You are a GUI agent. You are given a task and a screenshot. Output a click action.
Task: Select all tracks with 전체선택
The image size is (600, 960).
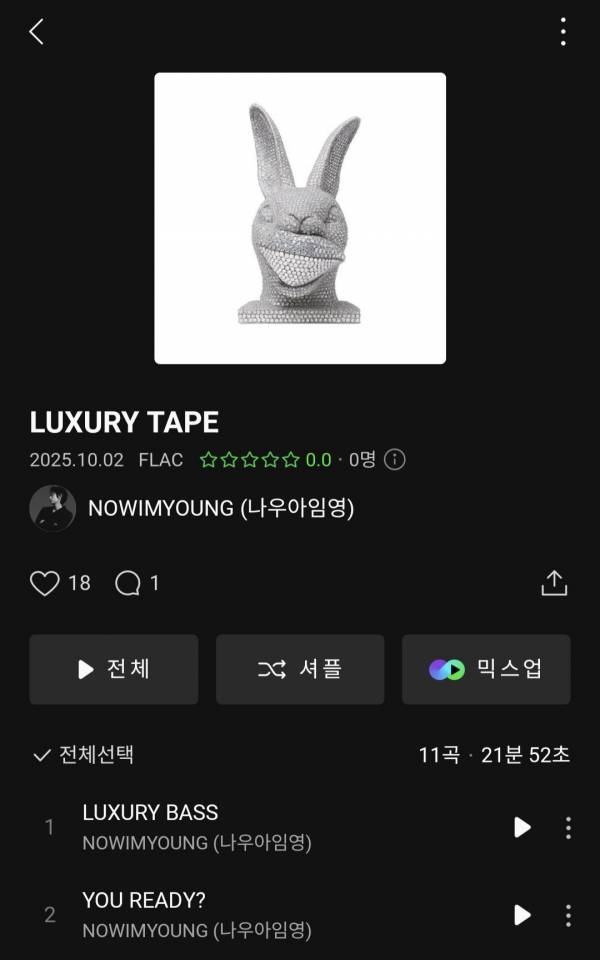tap(83, 755)
